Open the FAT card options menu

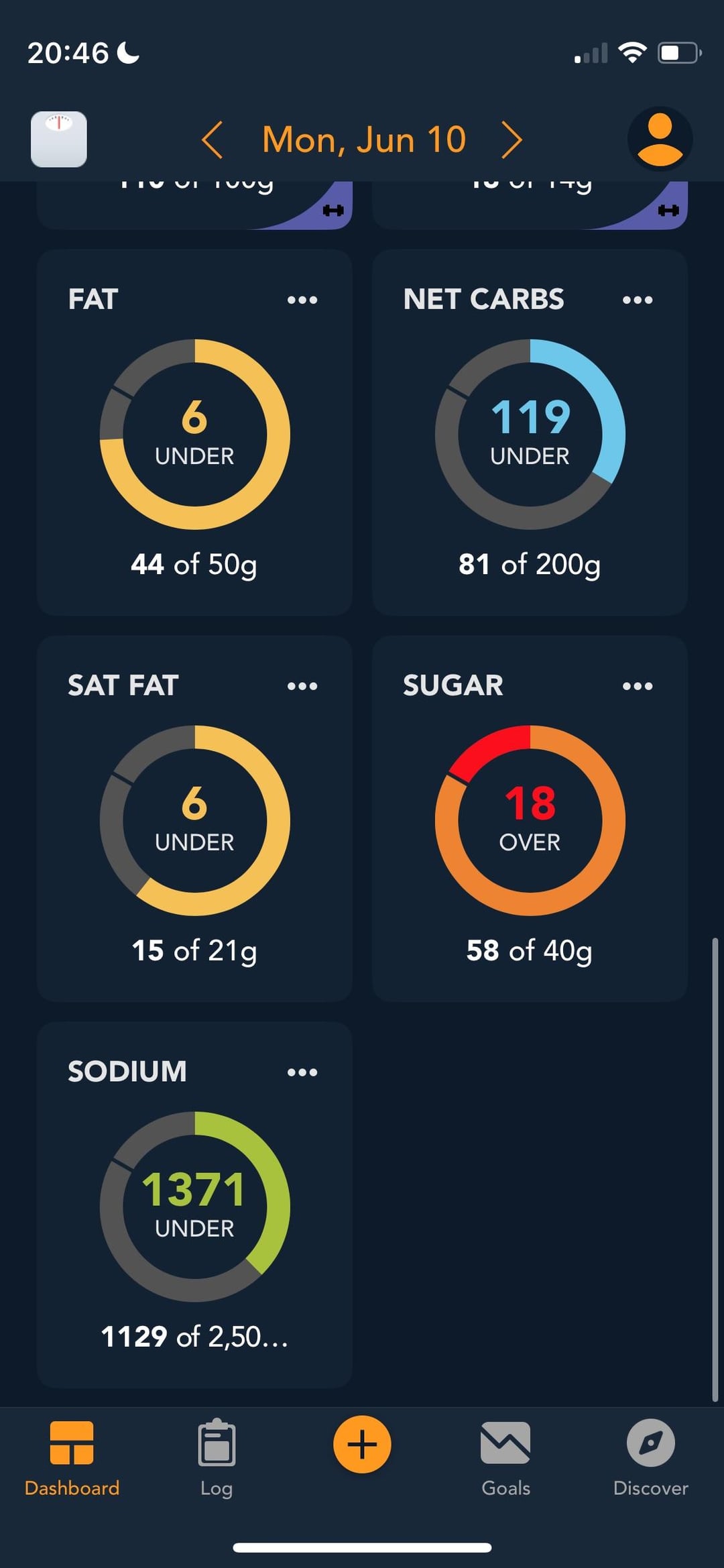click(302, 300)
